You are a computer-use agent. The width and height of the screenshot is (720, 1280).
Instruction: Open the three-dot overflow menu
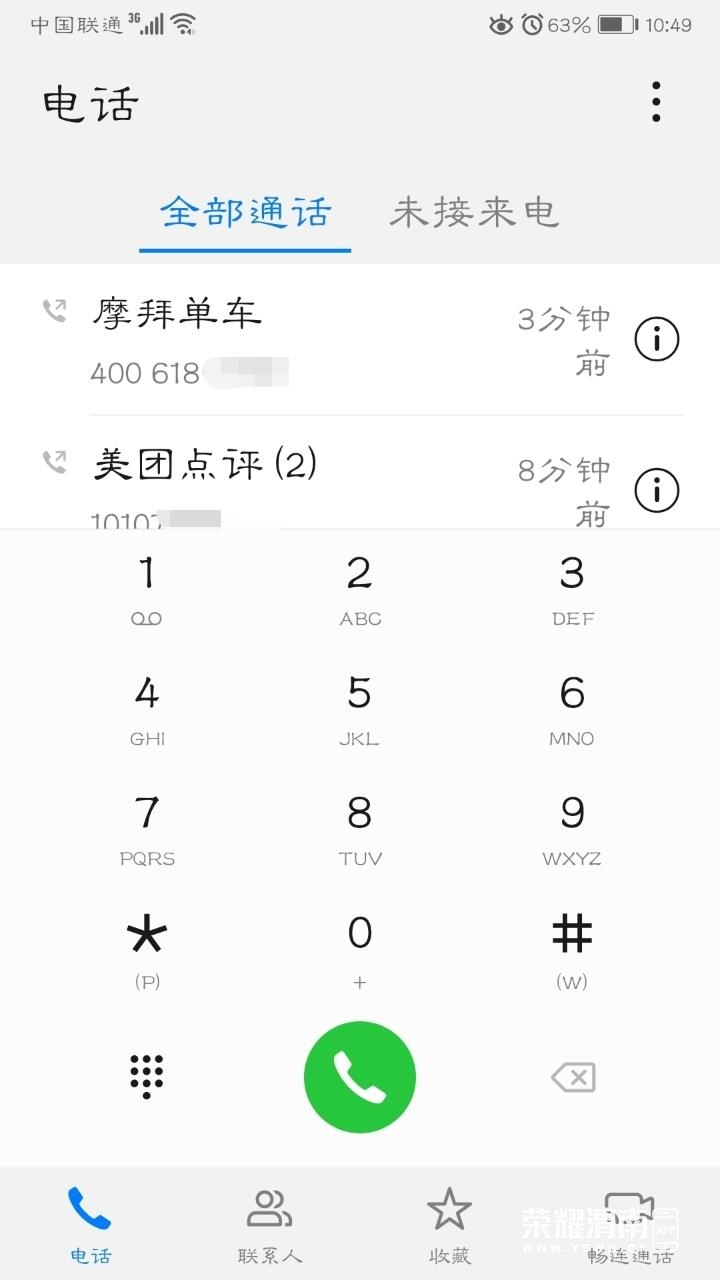pyautogui.click(x=657, y=100)
